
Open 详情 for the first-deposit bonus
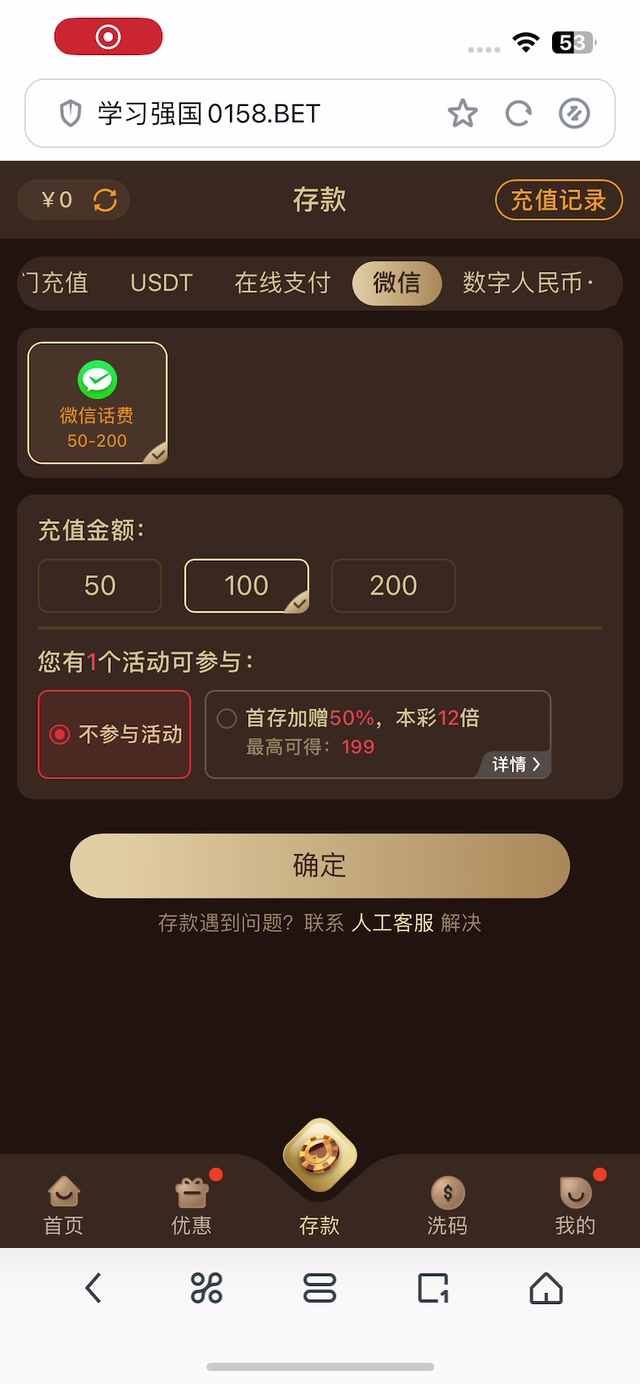tap(516, 765)
